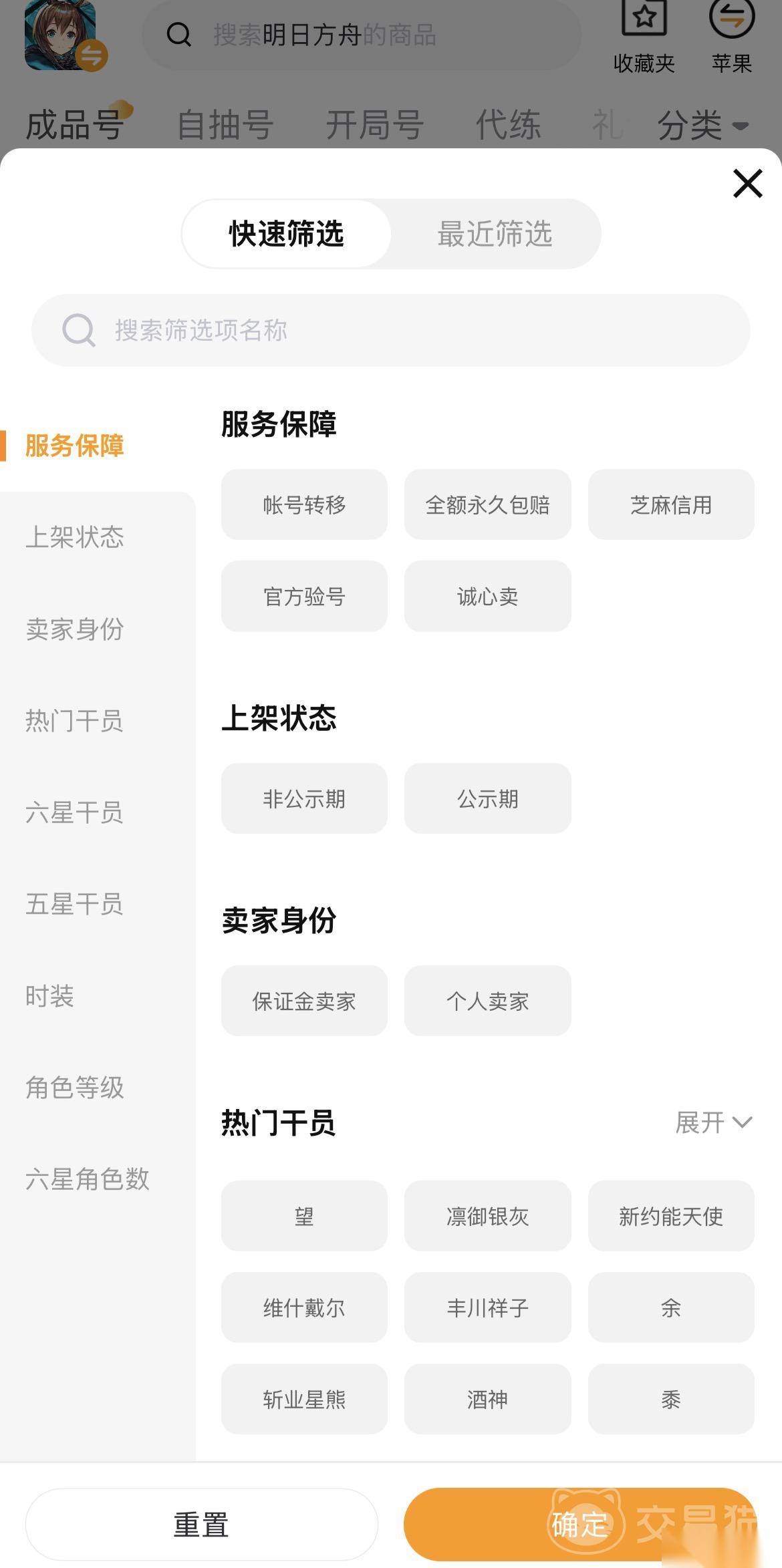Select the 凛御银灰 operator chip

point(487,1216)
